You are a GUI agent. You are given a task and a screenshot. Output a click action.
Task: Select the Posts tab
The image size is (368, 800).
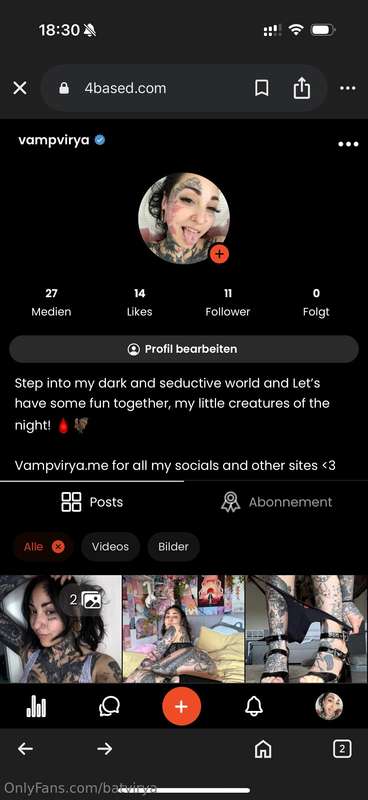coord(92,502)
